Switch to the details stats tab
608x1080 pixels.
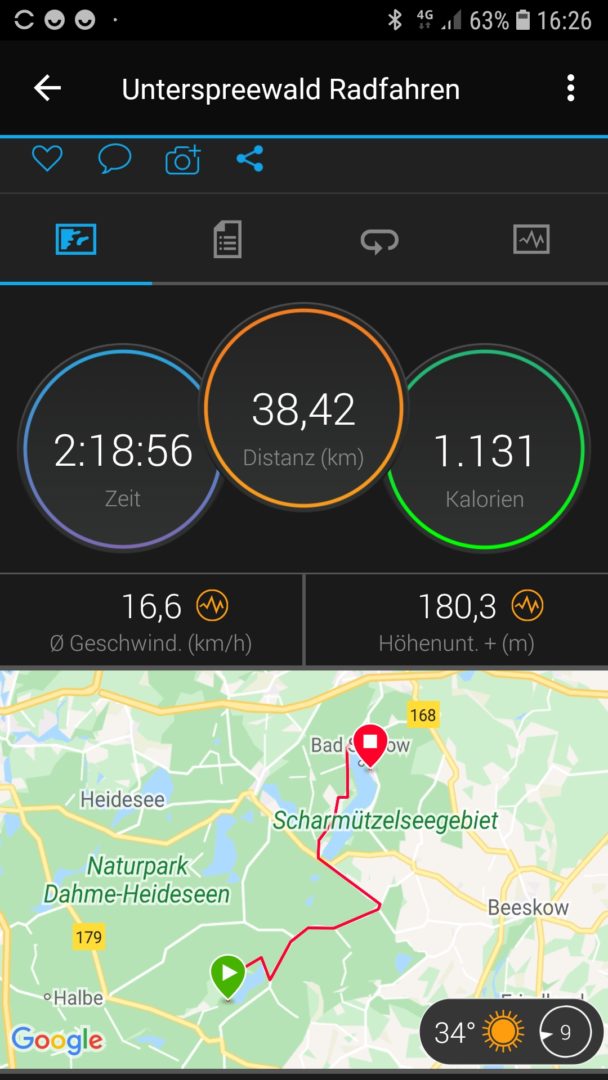tap(228, 240)
